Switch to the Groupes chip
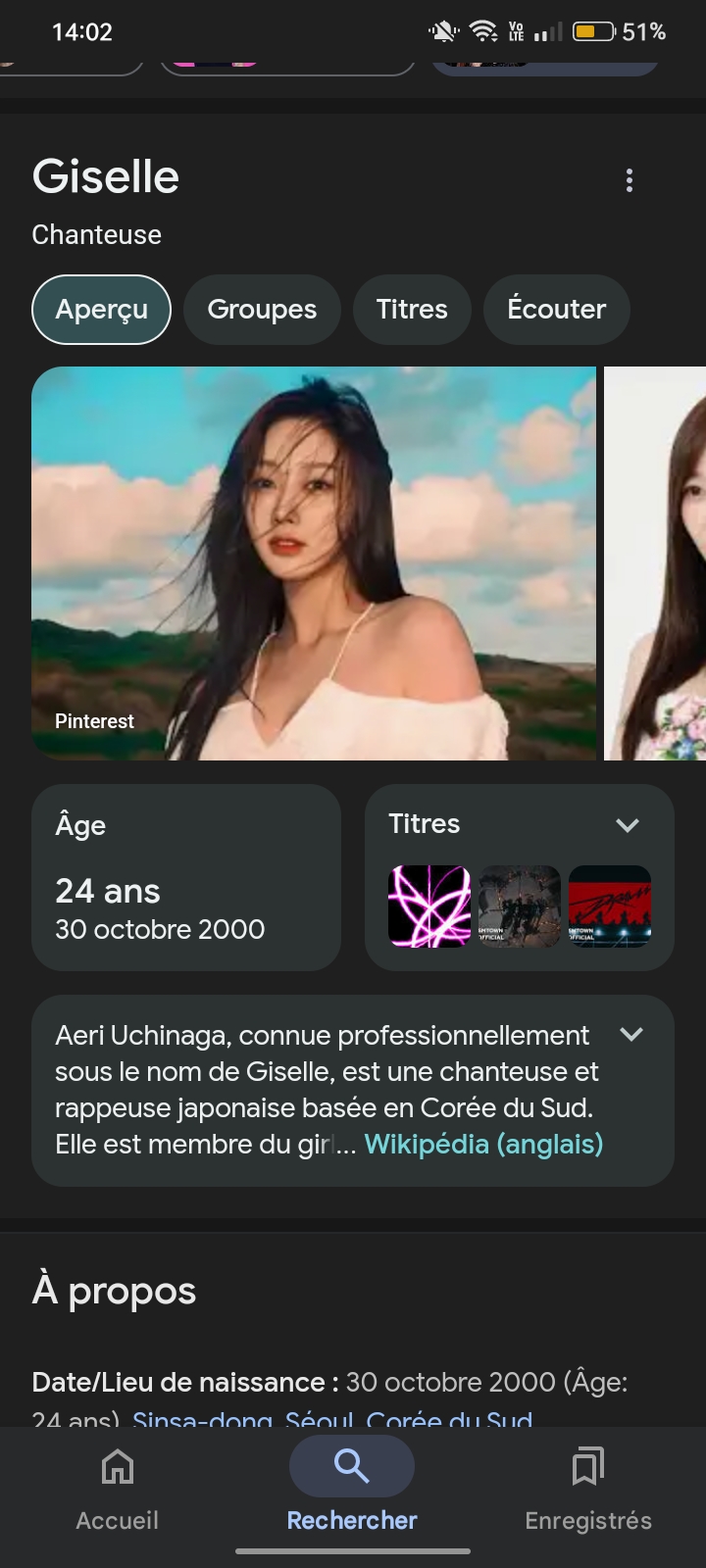The height and width of the screenshot is (1568, 706). tap(262, 310)
